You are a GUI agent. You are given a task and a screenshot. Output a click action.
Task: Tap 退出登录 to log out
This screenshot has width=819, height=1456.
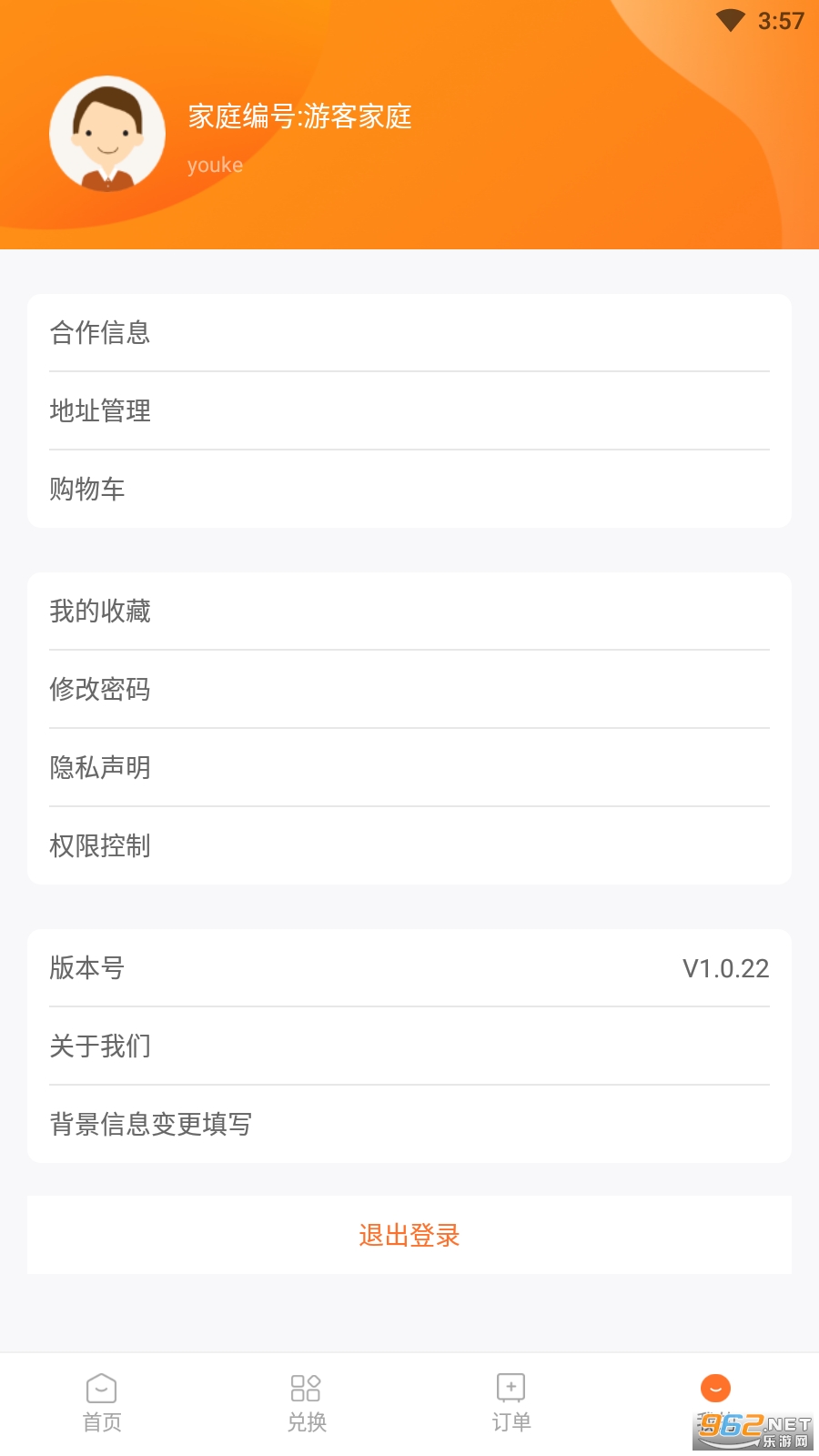click(409, 1236)
